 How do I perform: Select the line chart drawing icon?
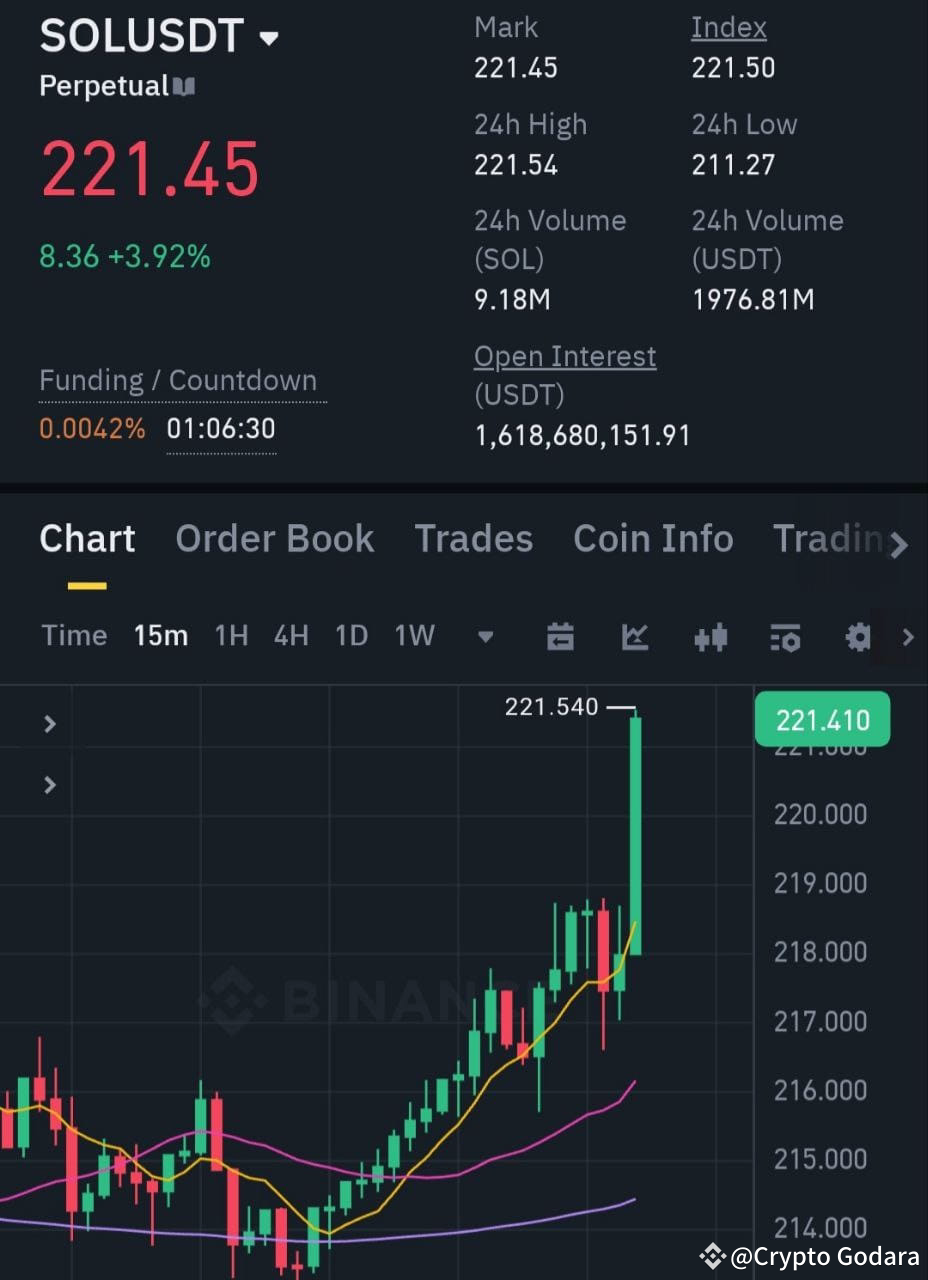pos(635,636)
